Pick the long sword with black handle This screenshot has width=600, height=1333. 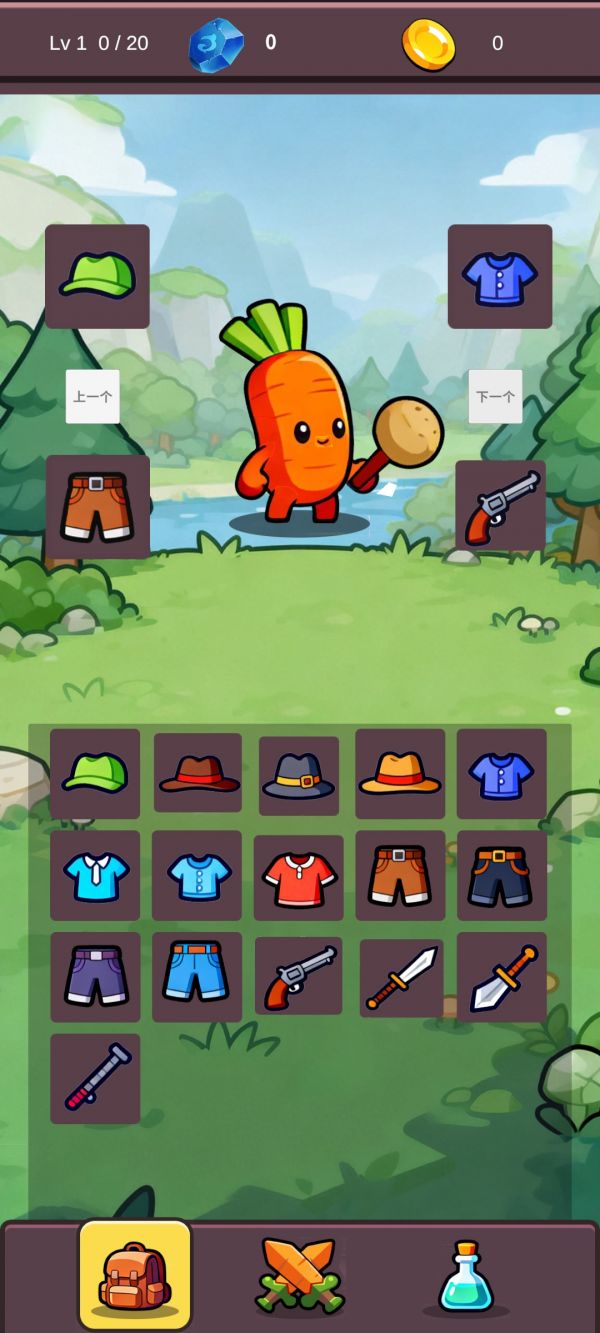401,977
